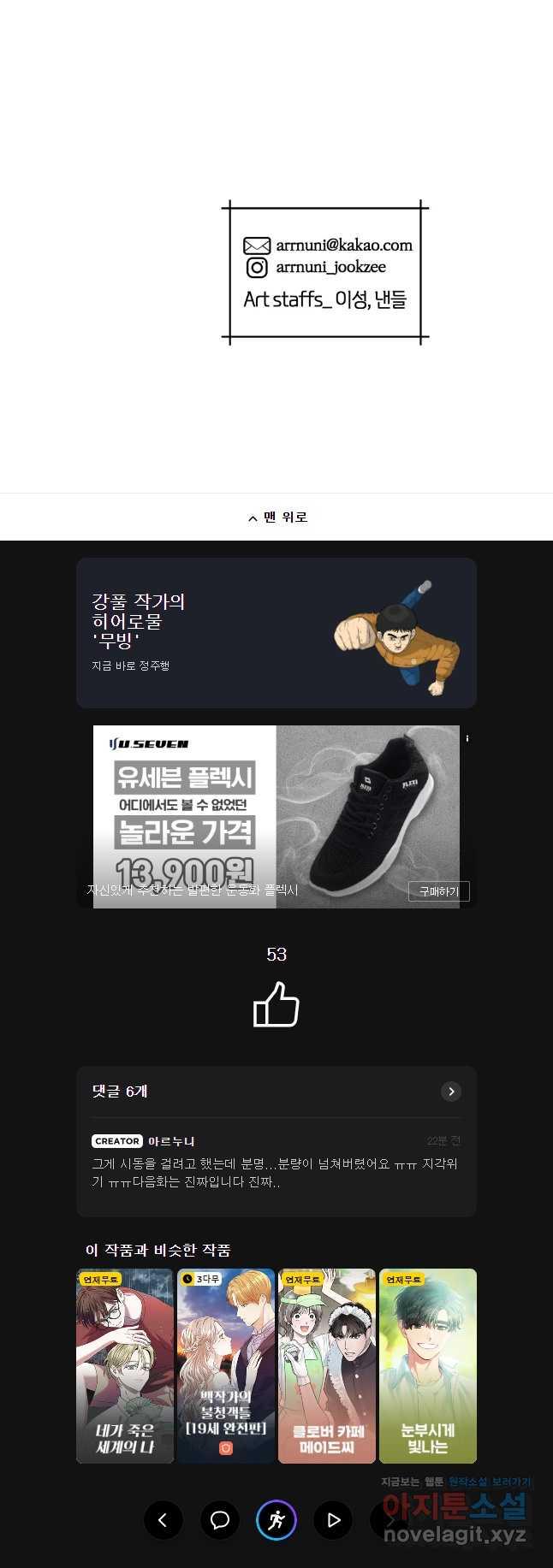This screenshot has height=1568, width=553.
Task: Open similar title 백작가의 불청객들
Action: click(226, 1366)
